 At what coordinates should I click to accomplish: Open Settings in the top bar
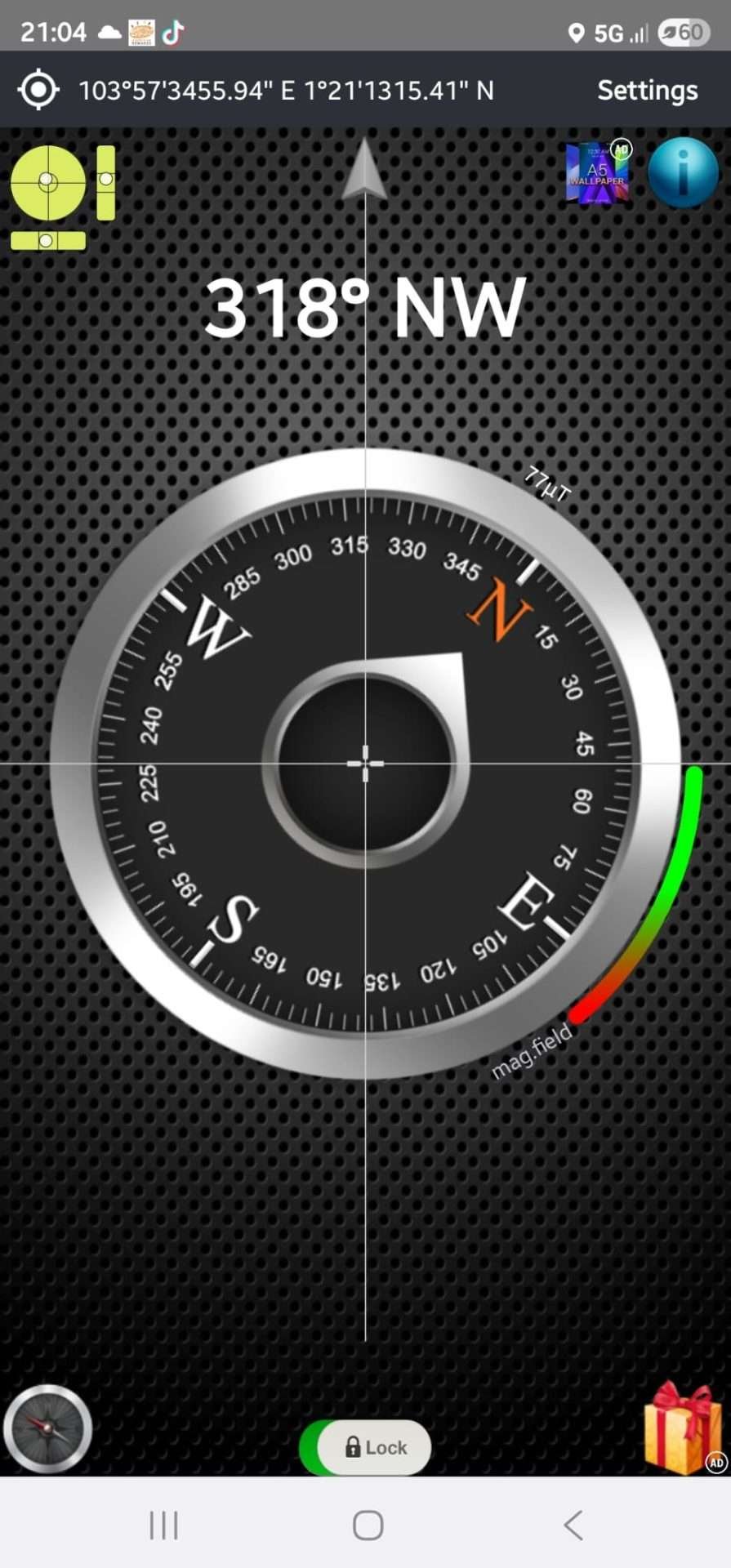[647, 90]
